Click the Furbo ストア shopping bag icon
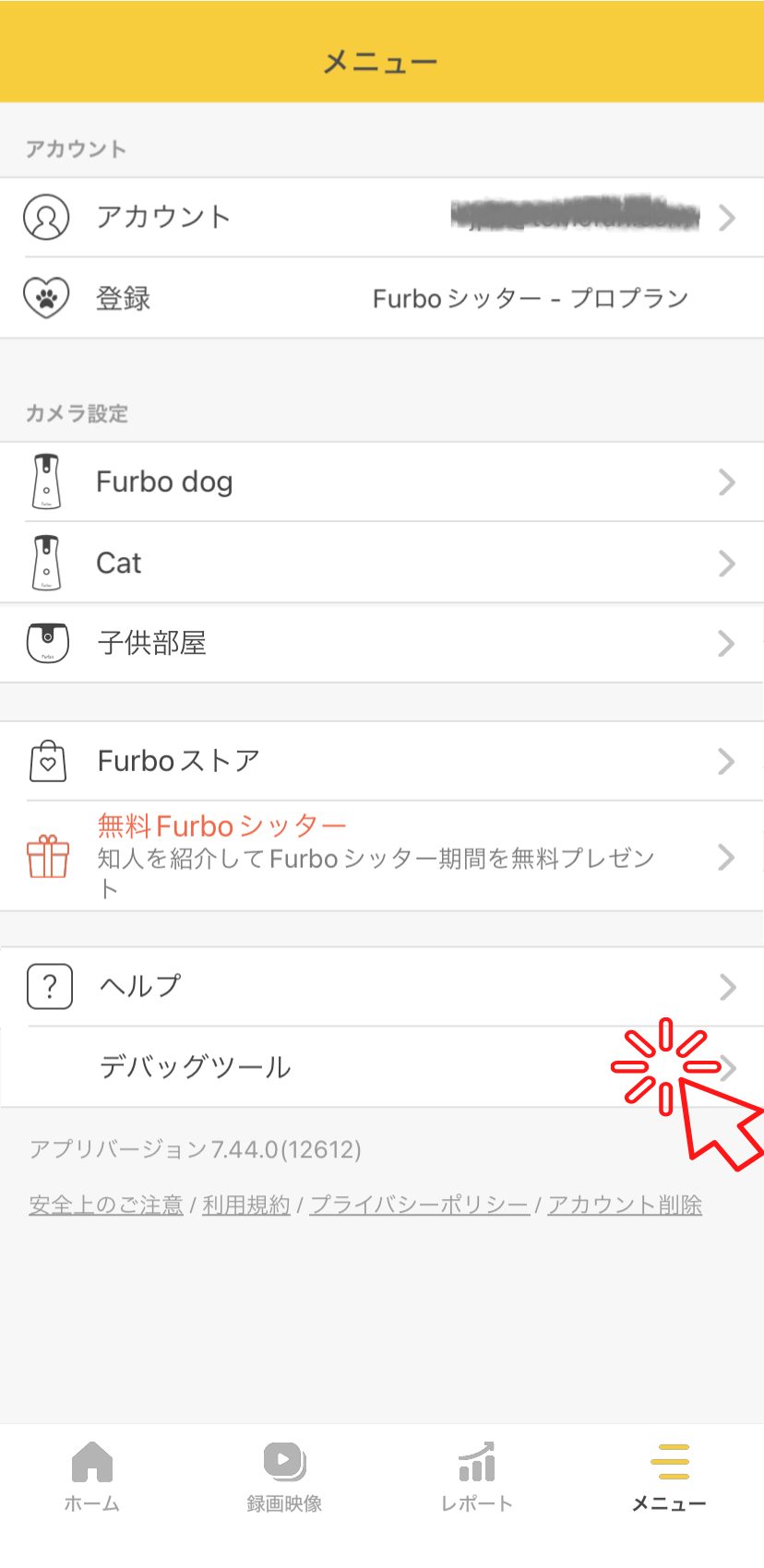Image resolution: width=764 pixels, height=1568 pixels. (47, 761)
